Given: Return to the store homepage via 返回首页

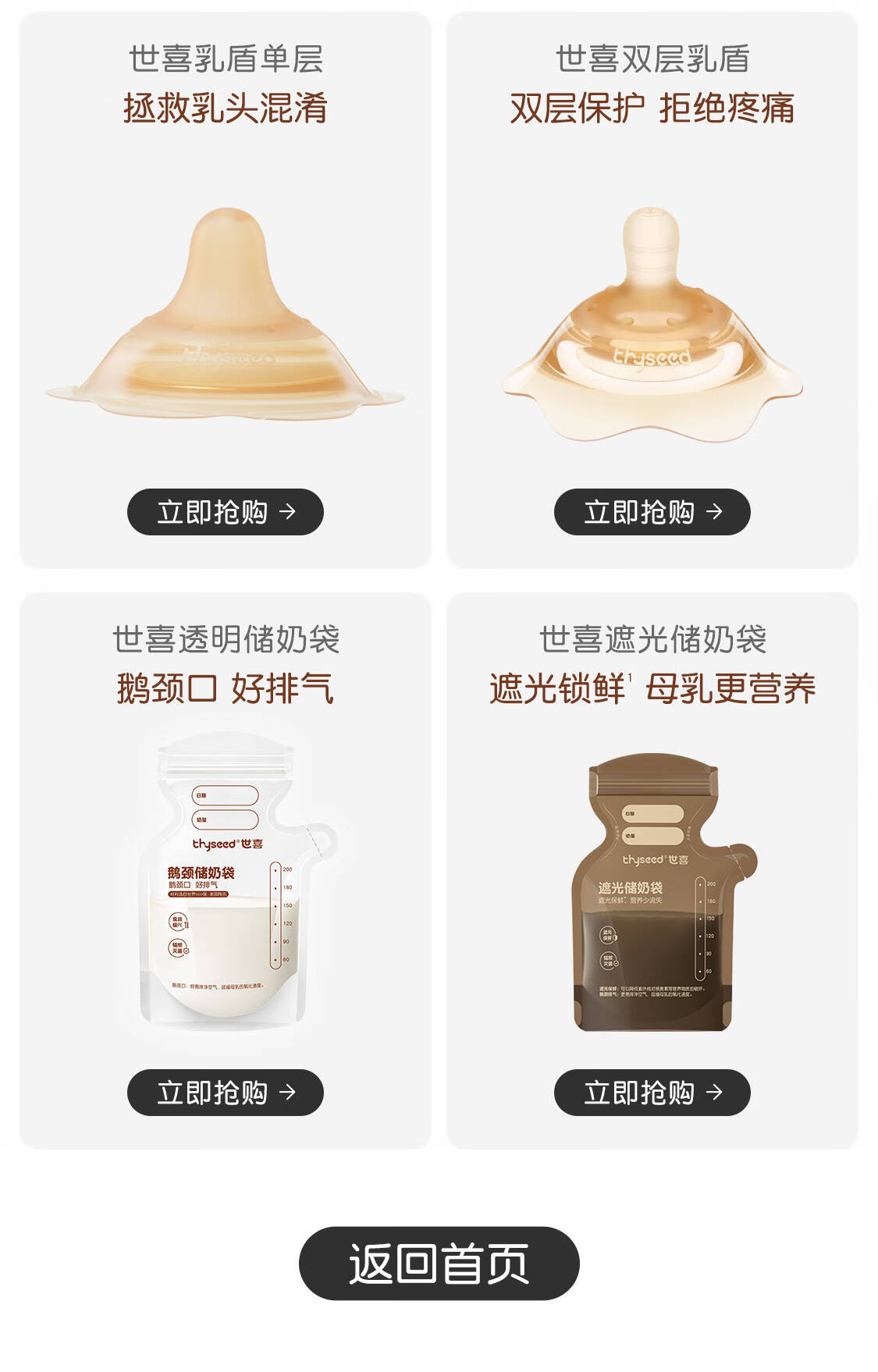Looking at the screenshot, I should pos(439,1263).
